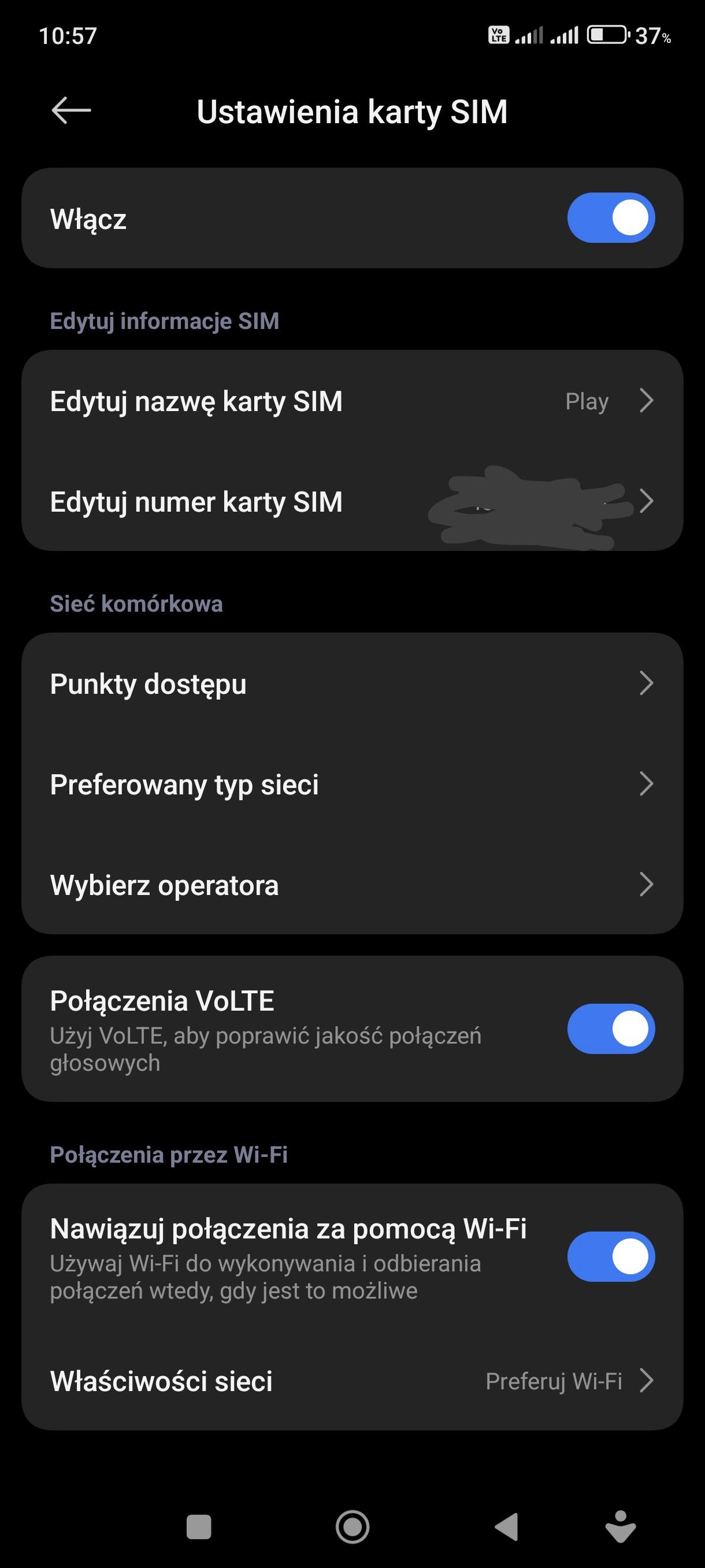The width and height of the screenshot is (705, 1568).
Task: Disable the Połączenia VoLTE switch
Action: 610,1029
